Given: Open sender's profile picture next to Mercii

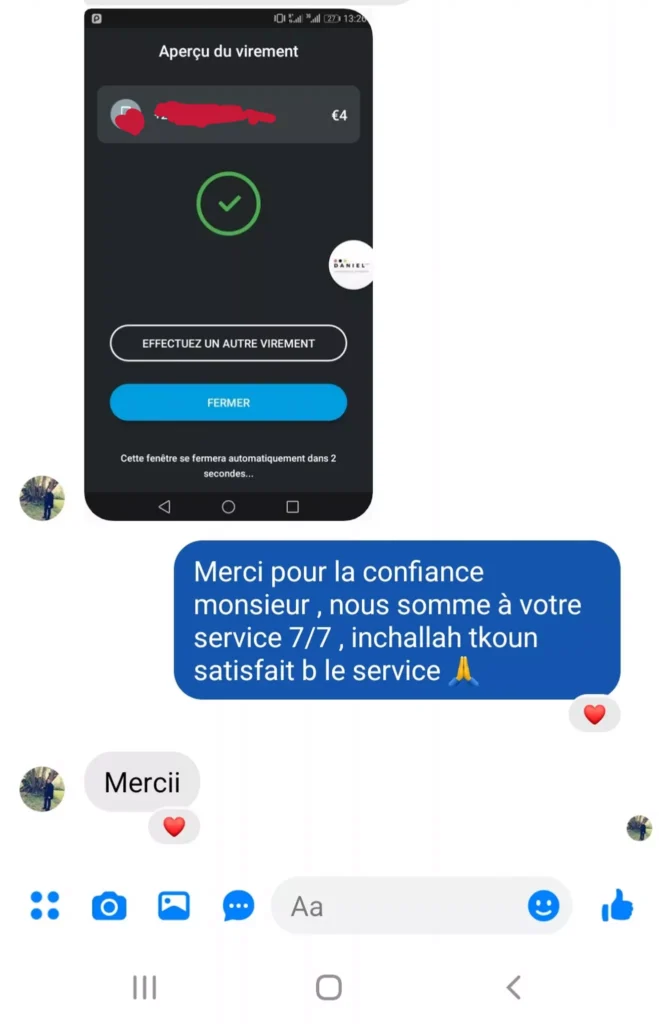Looking at the screenshot, I should point(42,788).
